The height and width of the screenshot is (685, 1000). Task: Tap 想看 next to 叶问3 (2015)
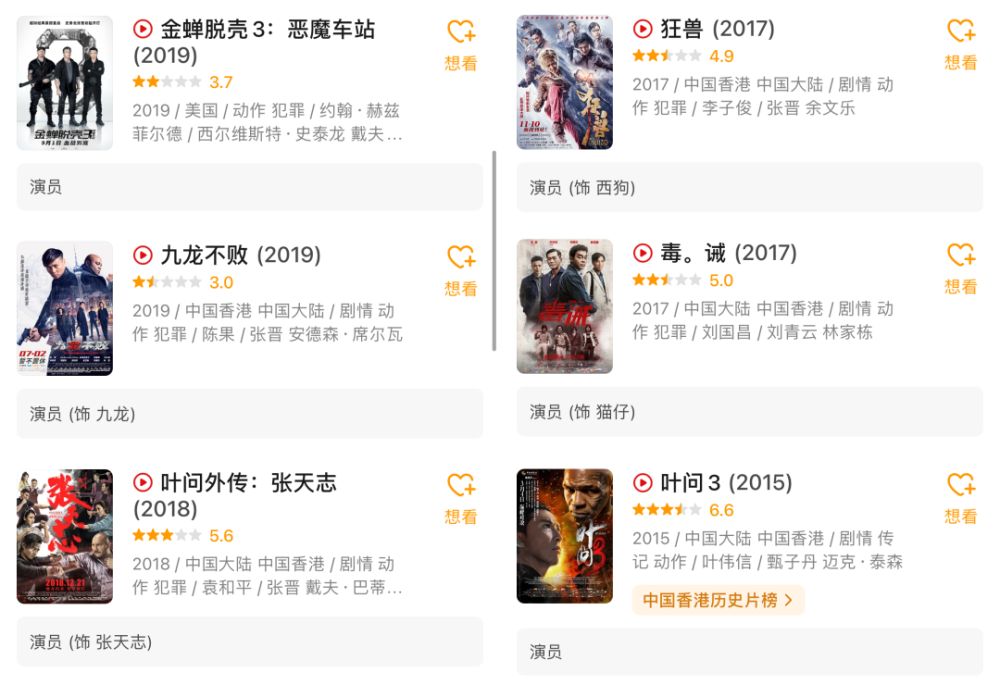click(961, 498)
